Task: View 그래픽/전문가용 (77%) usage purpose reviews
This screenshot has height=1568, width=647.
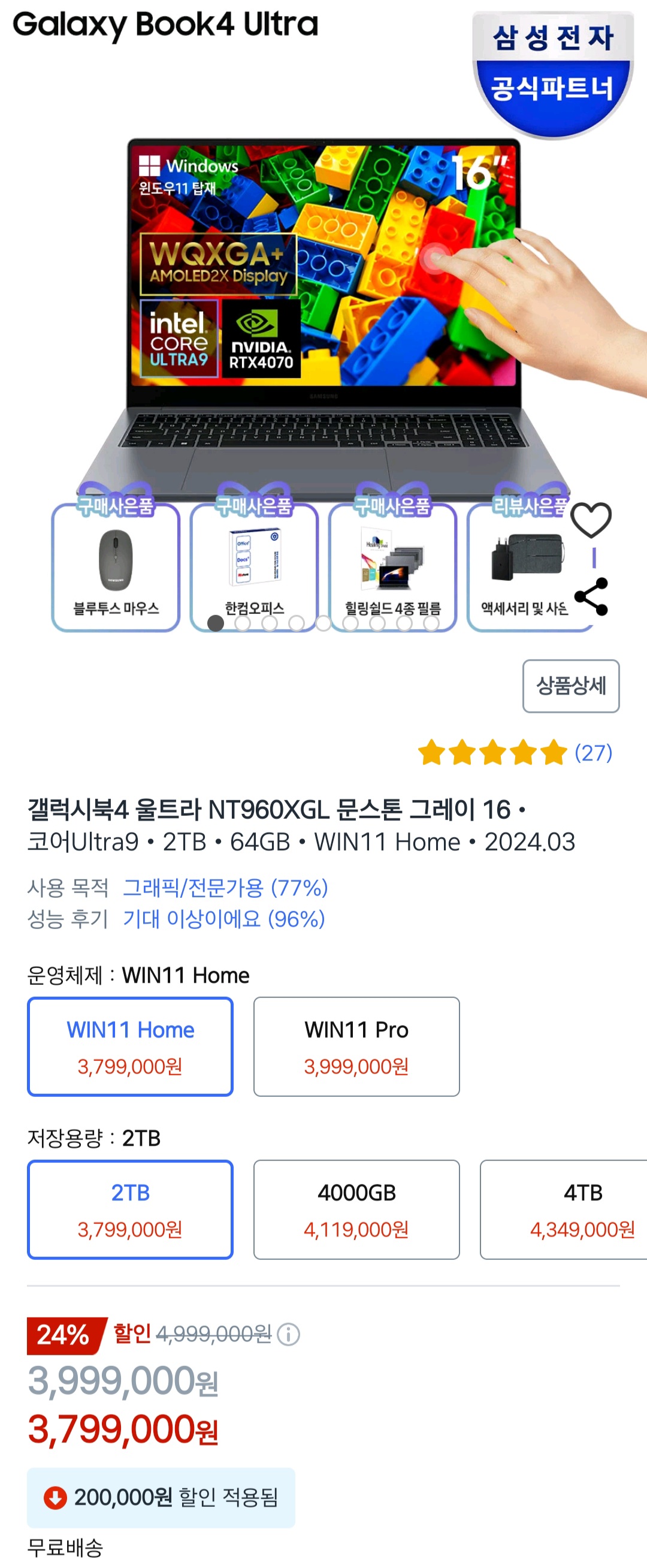Action: [x=225, y=888]
